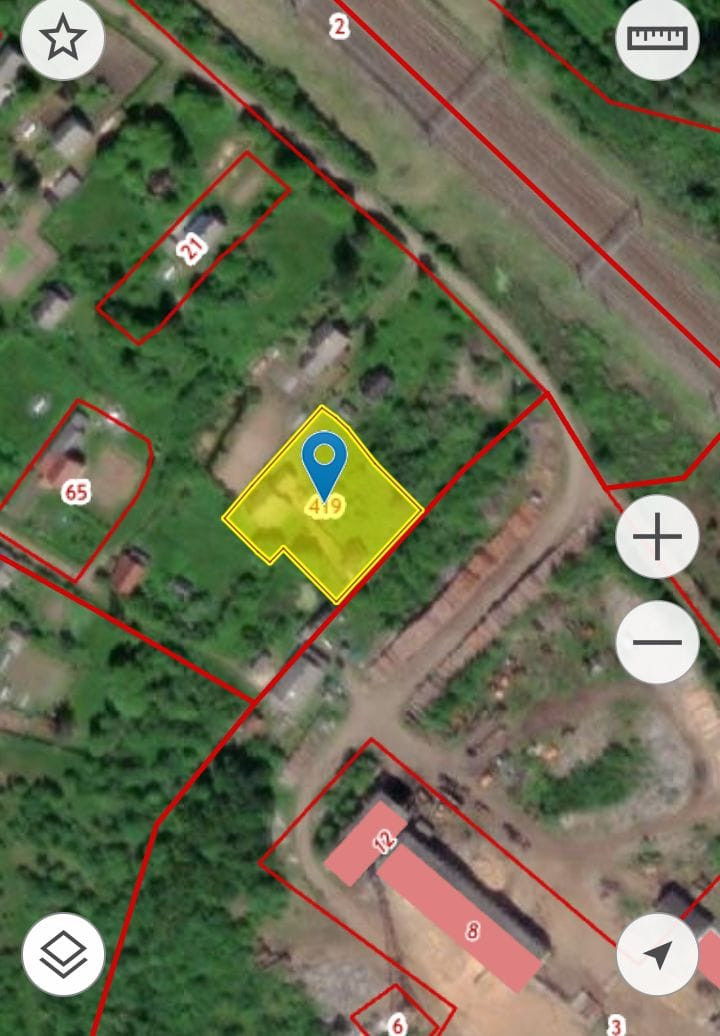This screenshot has width=720, height=1036.
Task: Zoom in with the plus button
Action: (657, 537)
